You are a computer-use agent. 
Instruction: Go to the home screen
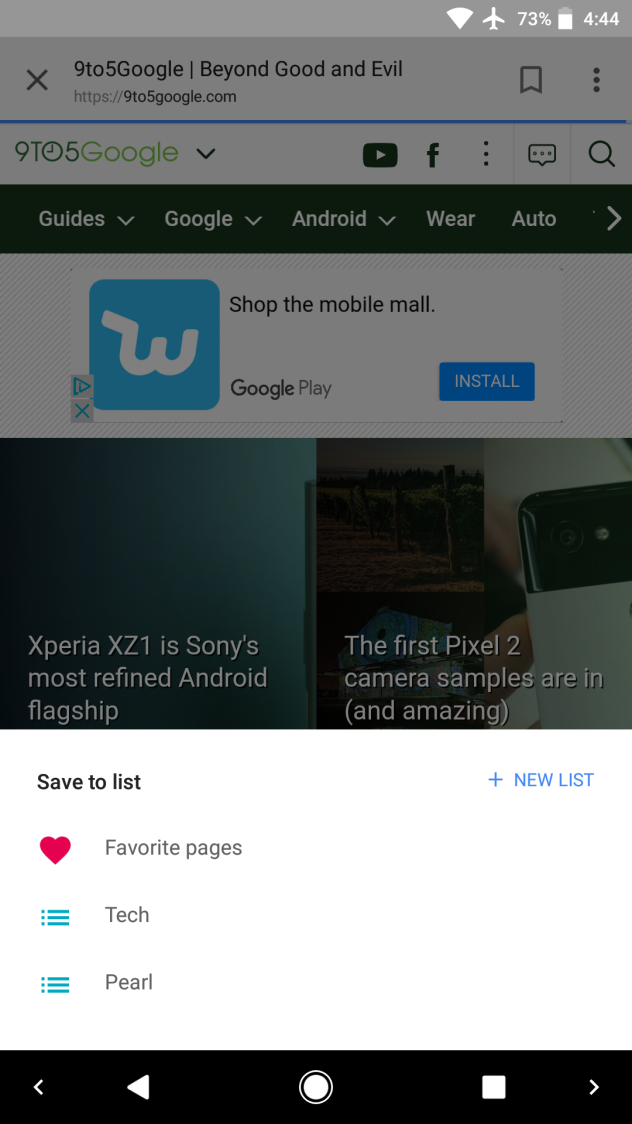pyautogui.click(x=315, y=1087)
